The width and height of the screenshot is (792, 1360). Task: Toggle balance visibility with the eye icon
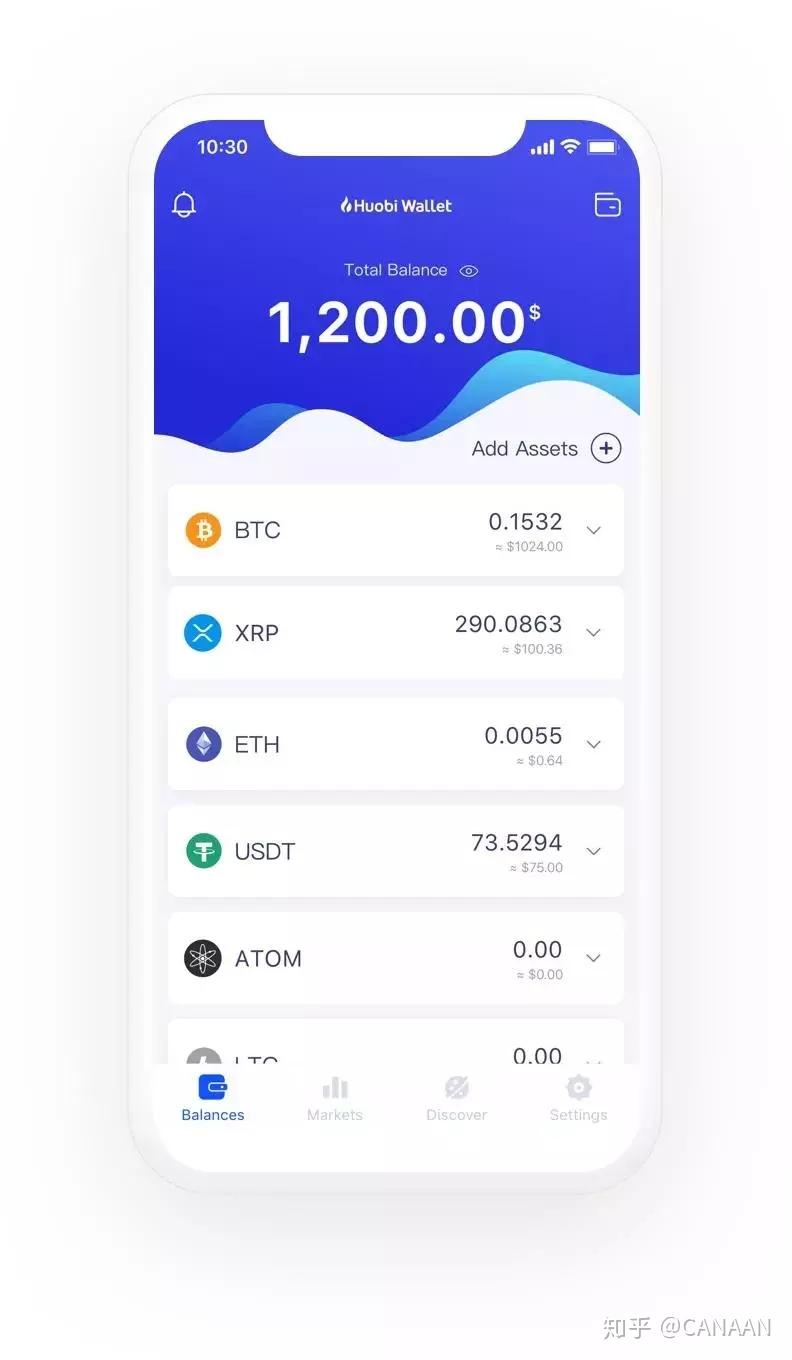click(468, 270)
